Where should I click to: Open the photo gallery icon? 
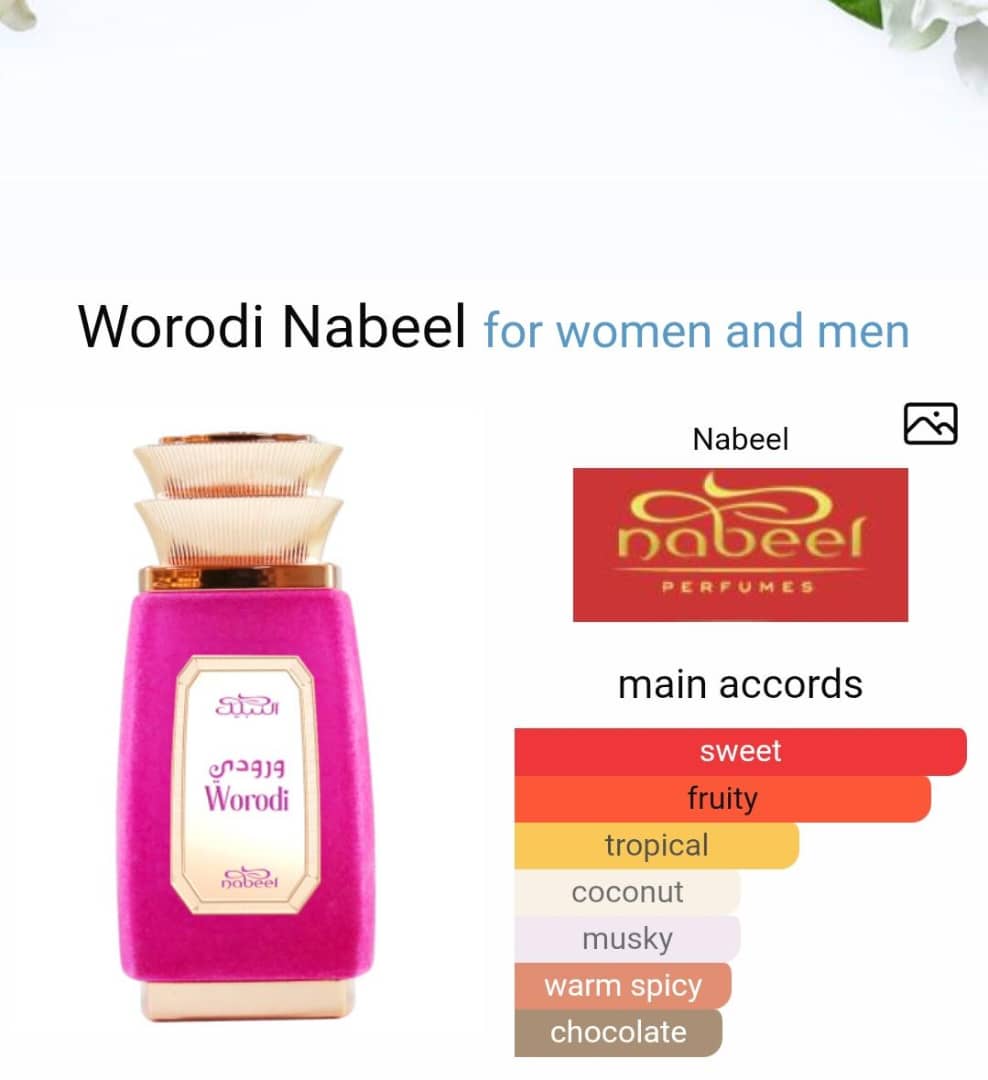point(930,423)
